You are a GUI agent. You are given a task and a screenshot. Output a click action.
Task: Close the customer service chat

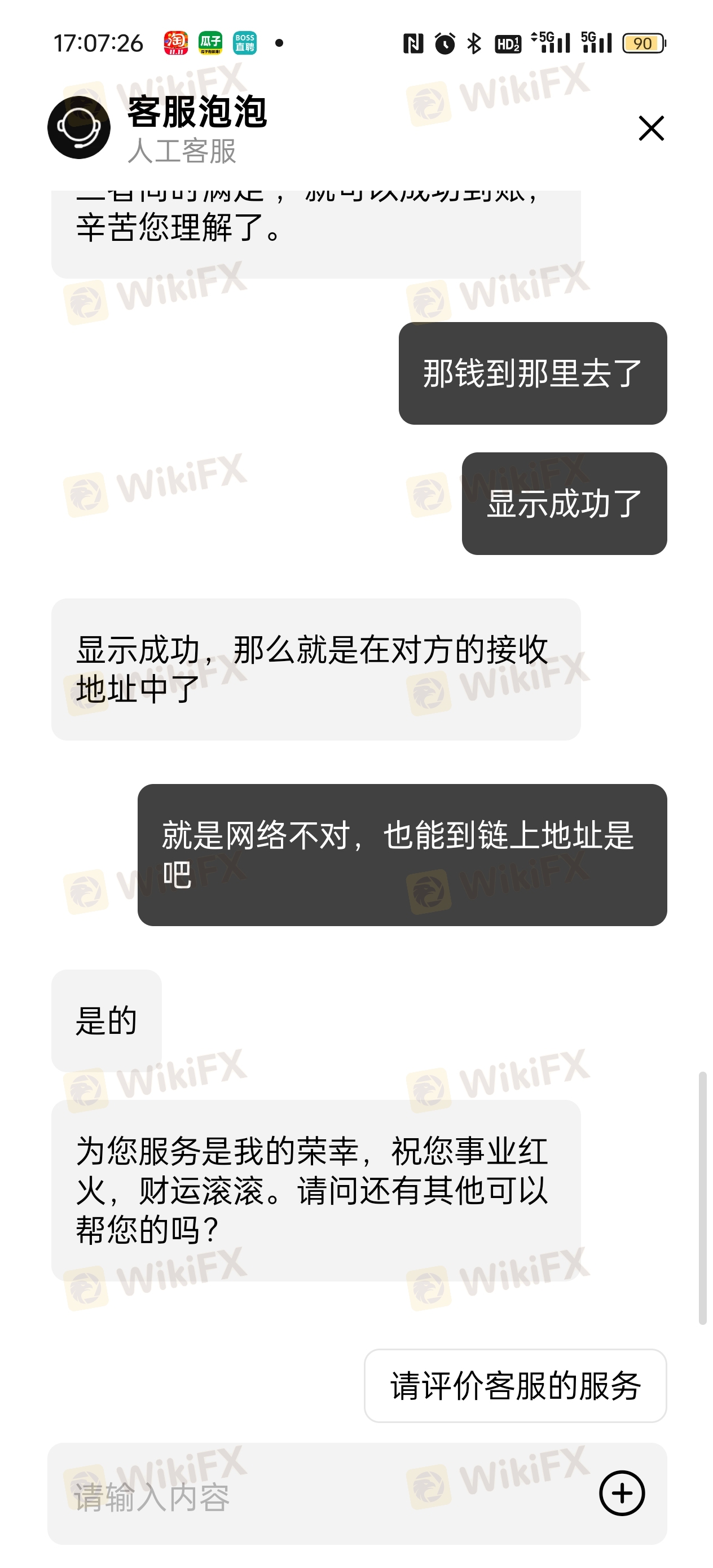click(651, 128)
